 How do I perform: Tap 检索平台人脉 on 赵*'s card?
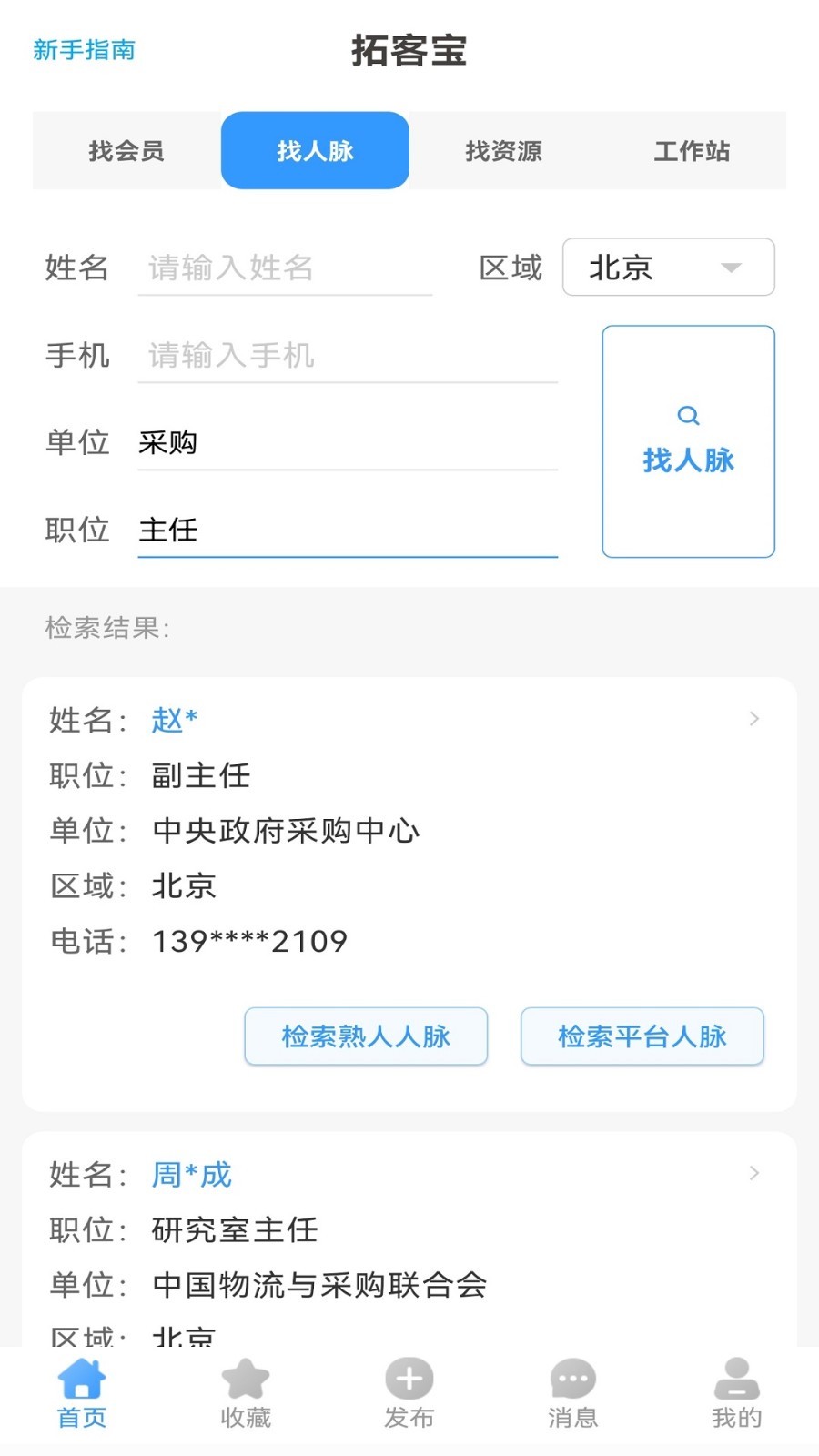click(x=642, y=1036)
